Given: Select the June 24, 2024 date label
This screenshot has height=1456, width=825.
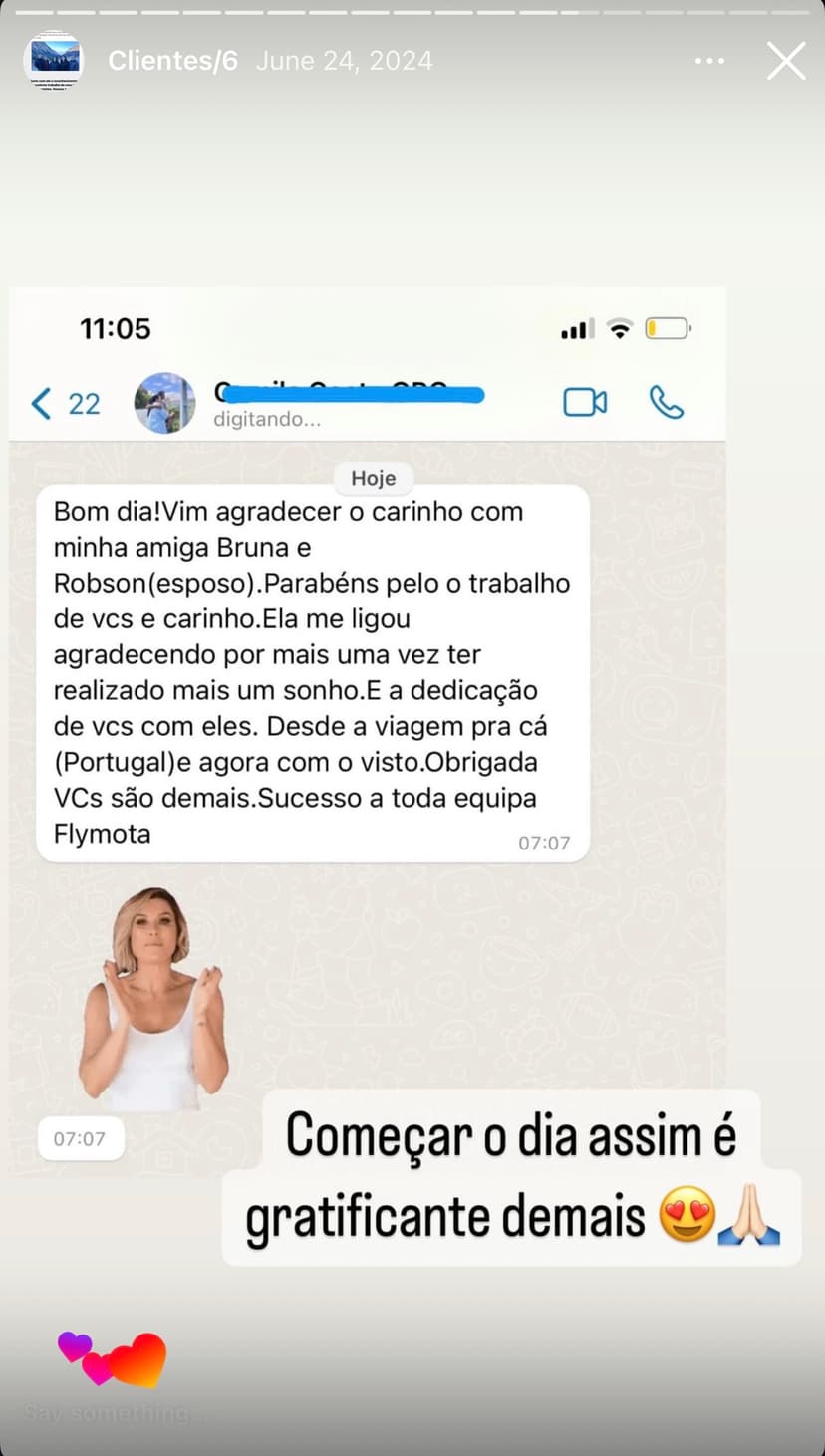Looking at the screenshot, I should click(344, 60).
